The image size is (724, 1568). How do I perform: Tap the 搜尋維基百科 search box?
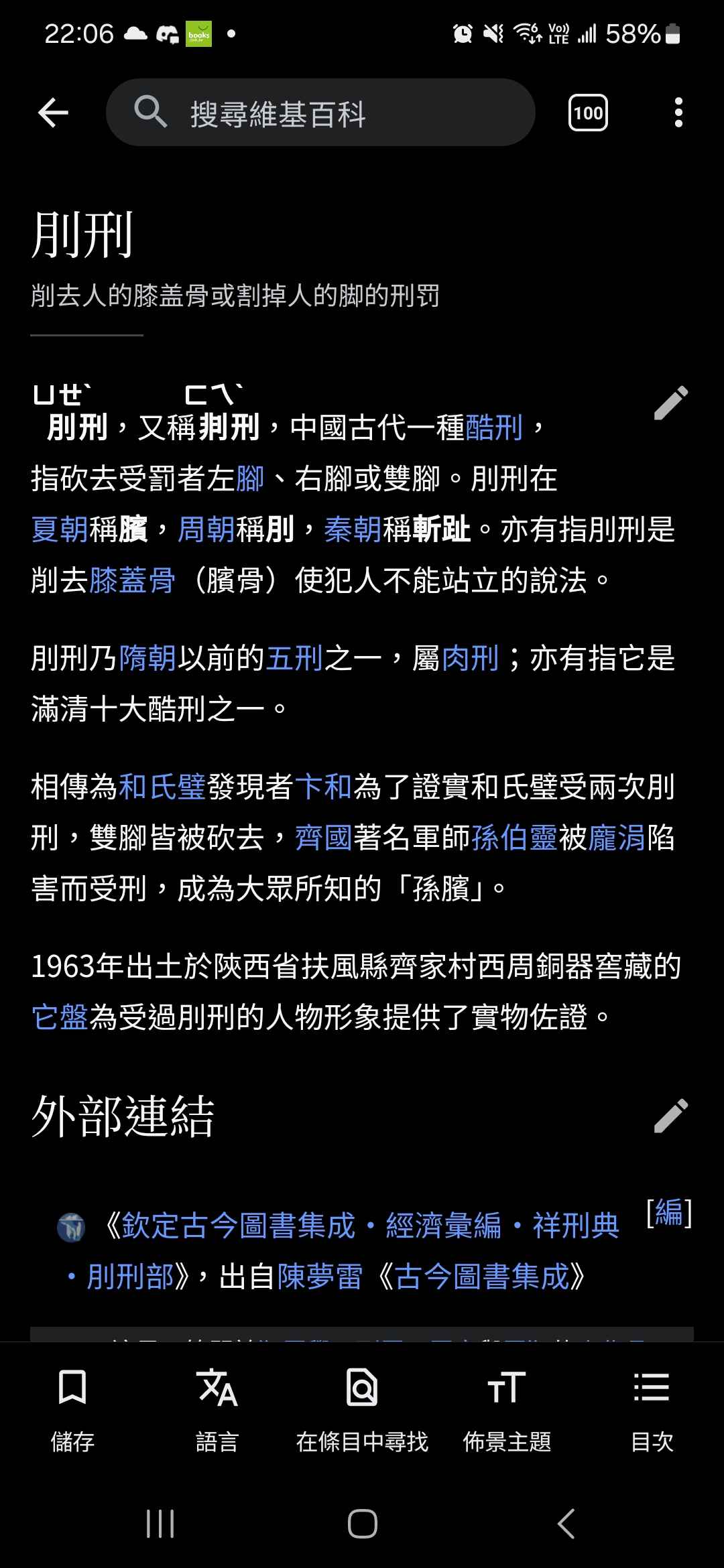pyautogui.click(x=320, y=113)
